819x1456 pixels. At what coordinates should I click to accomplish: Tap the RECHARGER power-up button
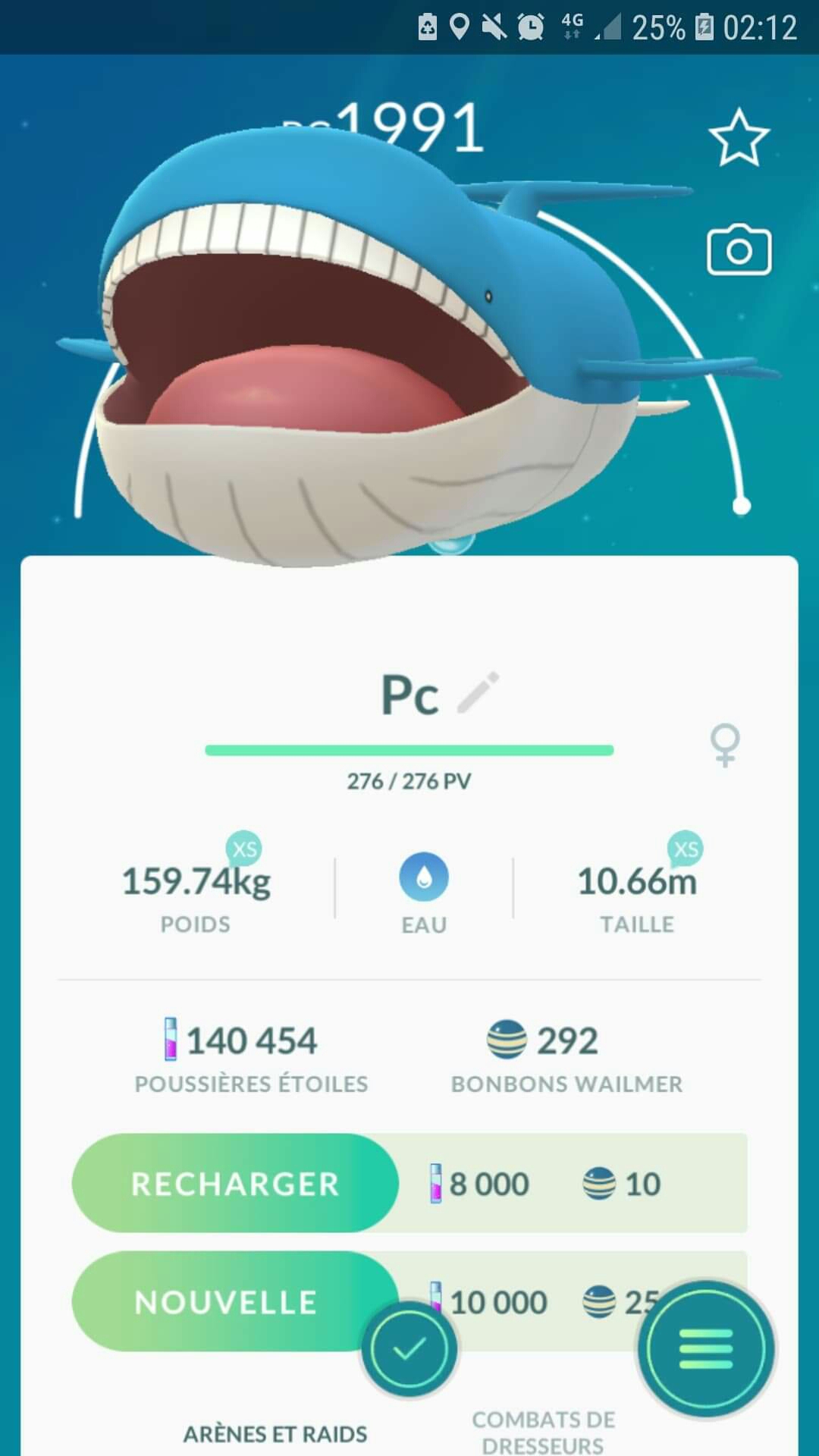point(235,1184)
